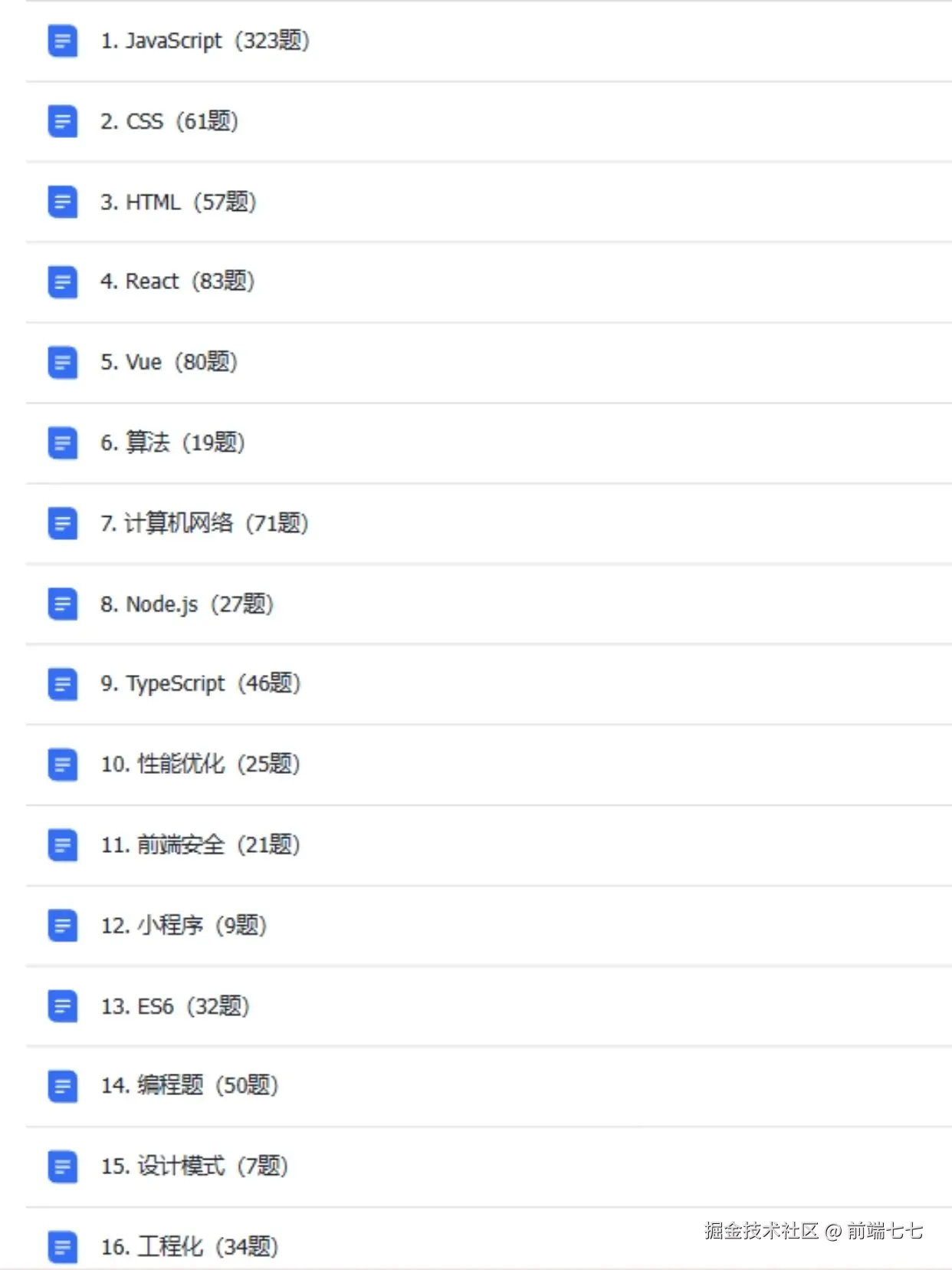Open the JavaScript question list
Screen dimensions: 952x1270
click(x=205, y=41)
